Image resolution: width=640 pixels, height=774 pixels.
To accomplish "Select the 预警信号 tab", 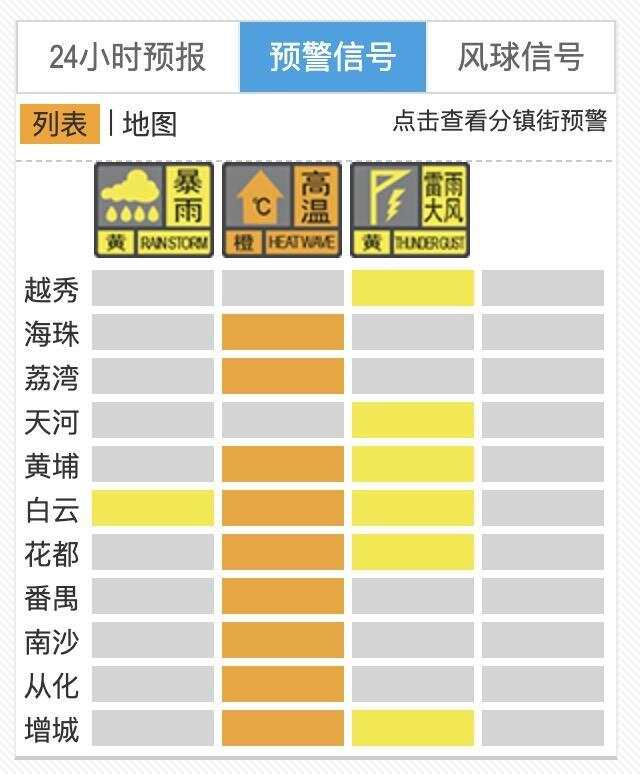I will pyautogui.click(x=333, y=57).
